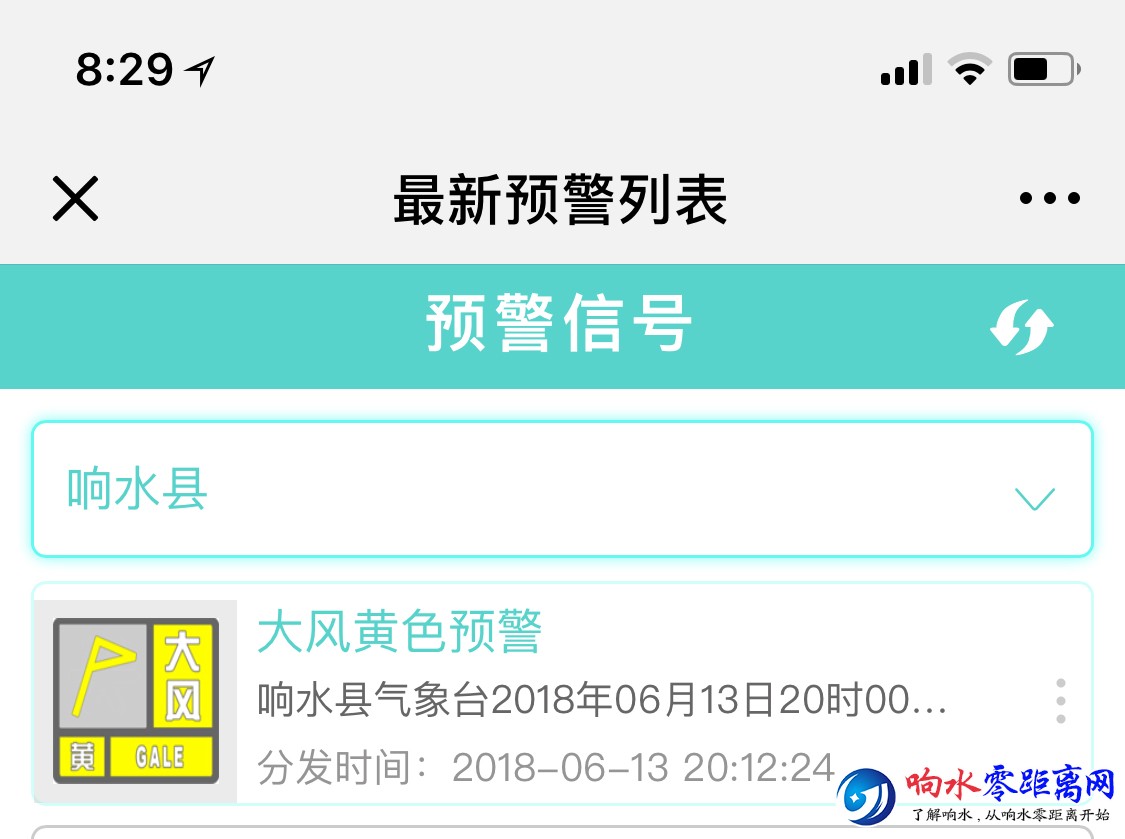The height and width of the screenshot is (839, 1125).
Task: Close the 最新预警列表 page
Action: pos(75,198)
